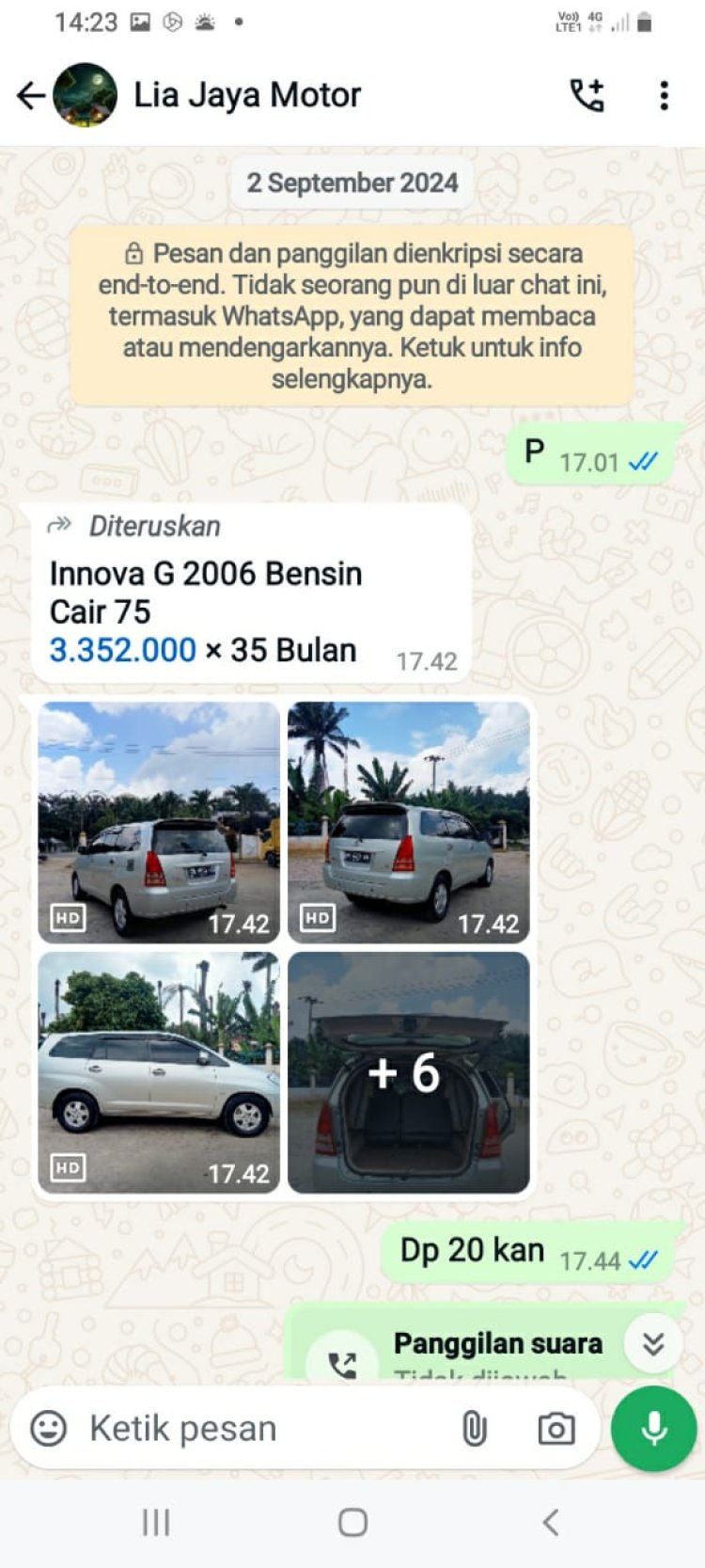Viewport: 705px width, 1568px height.
Task: Read the end-to-end encryption info notice
Action: [352, 316]
